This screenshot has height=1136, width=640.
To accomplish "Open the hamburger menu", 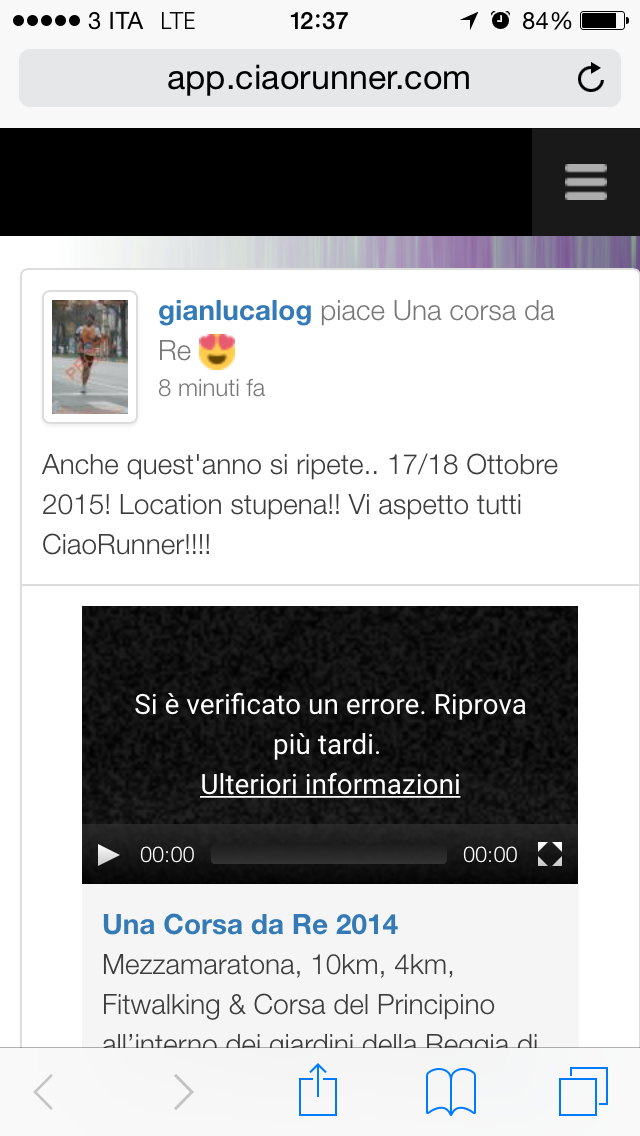I will (x=586, y=182).
